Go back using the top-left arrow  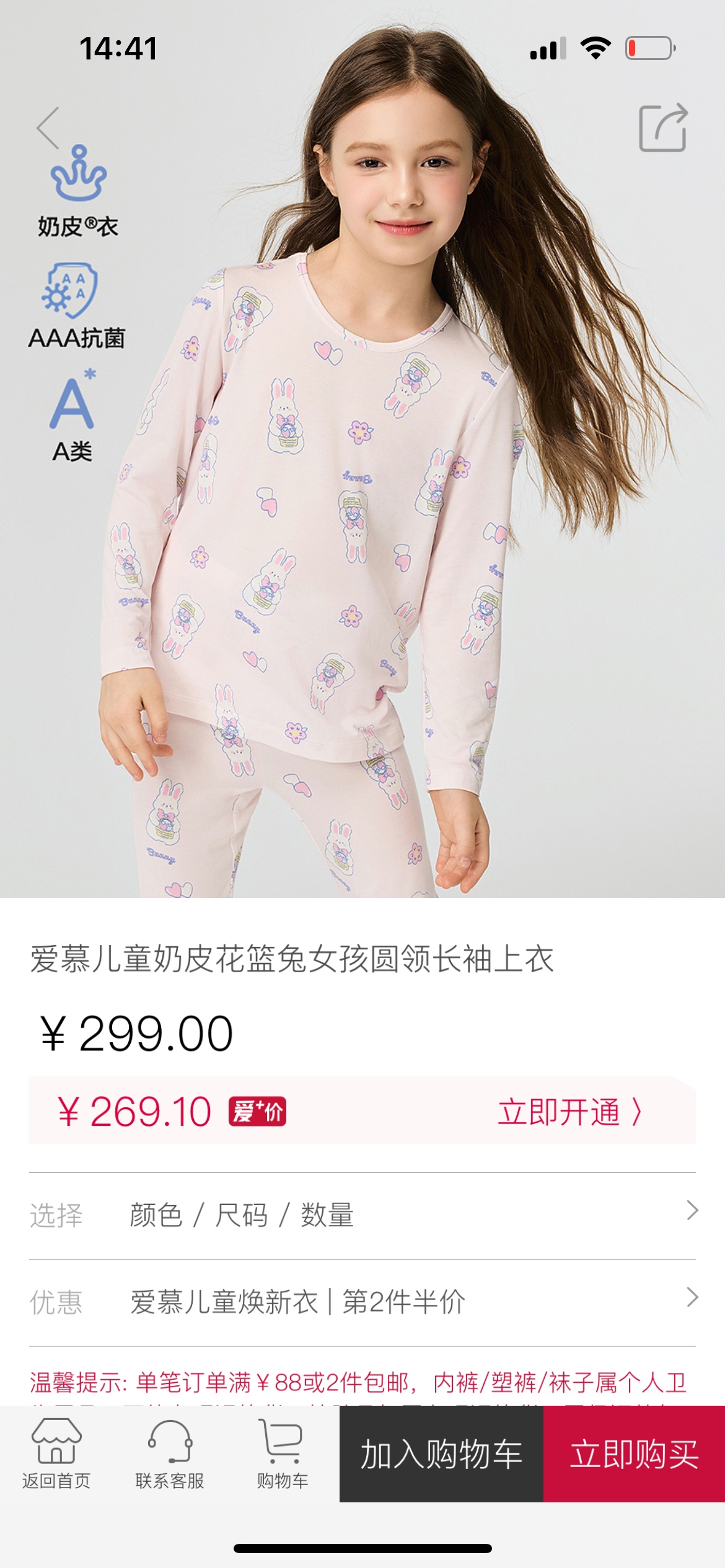pos(48,128)
